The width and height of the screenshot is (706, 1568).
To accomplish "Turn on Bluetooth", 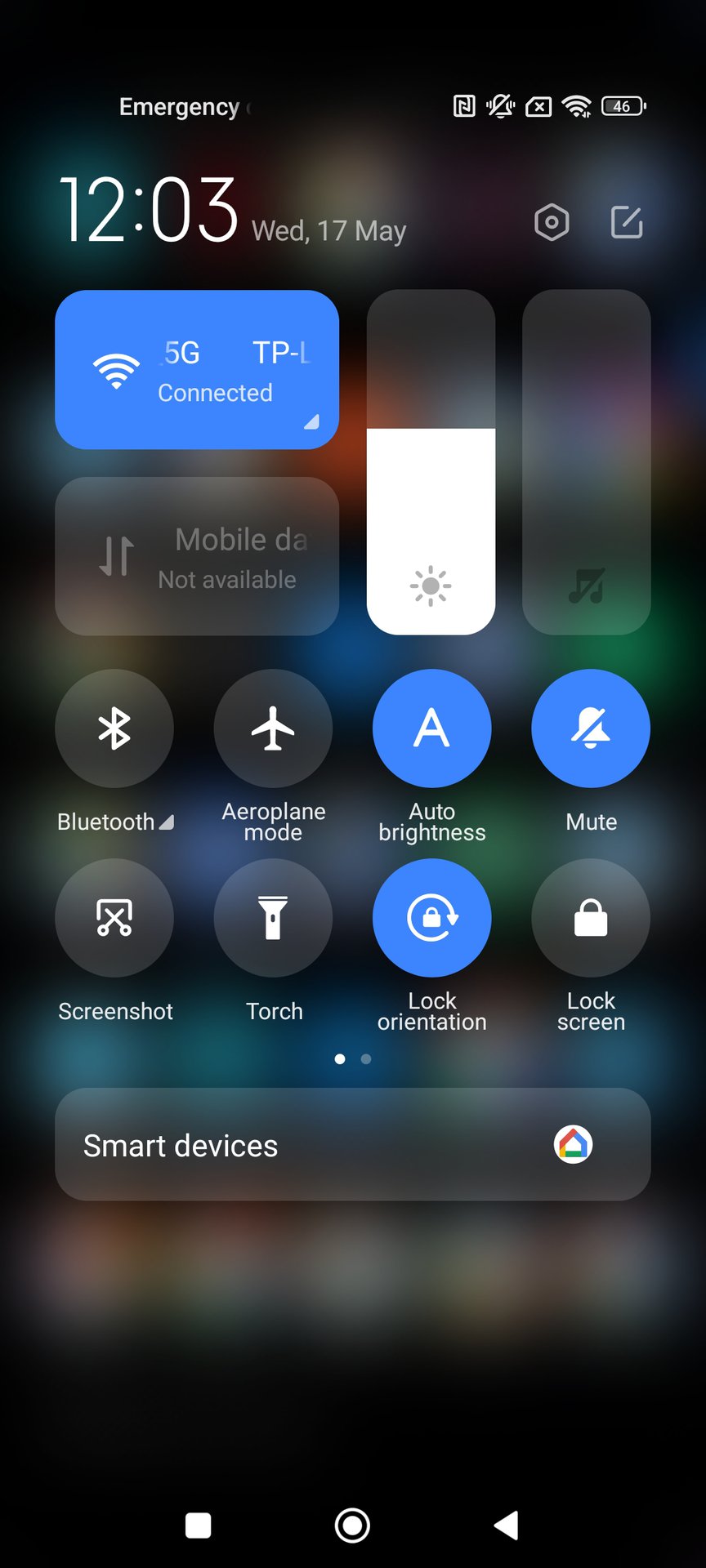I will click(114, 728).
